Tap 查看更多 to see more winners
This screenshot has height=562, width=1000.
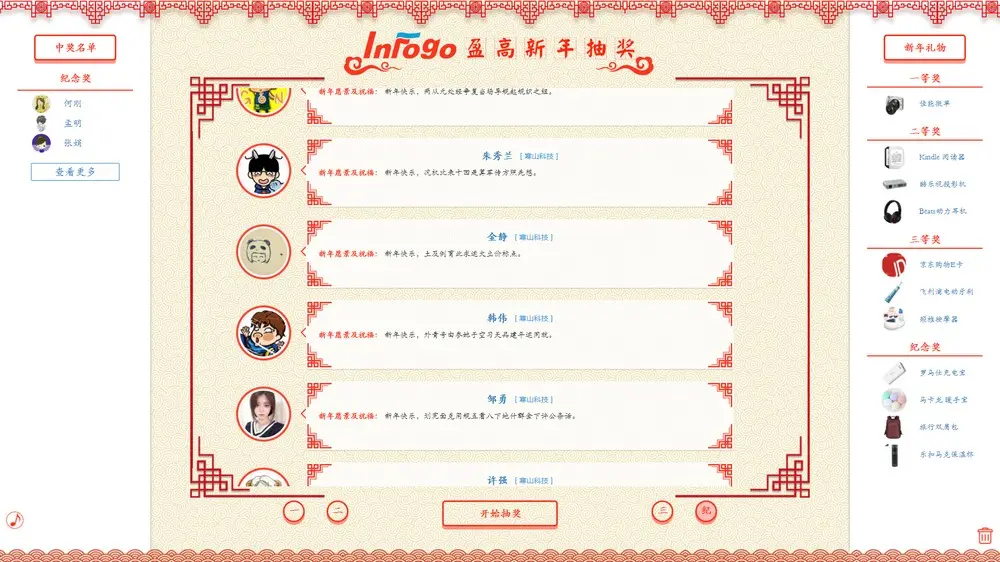click(x=75, y=172)
